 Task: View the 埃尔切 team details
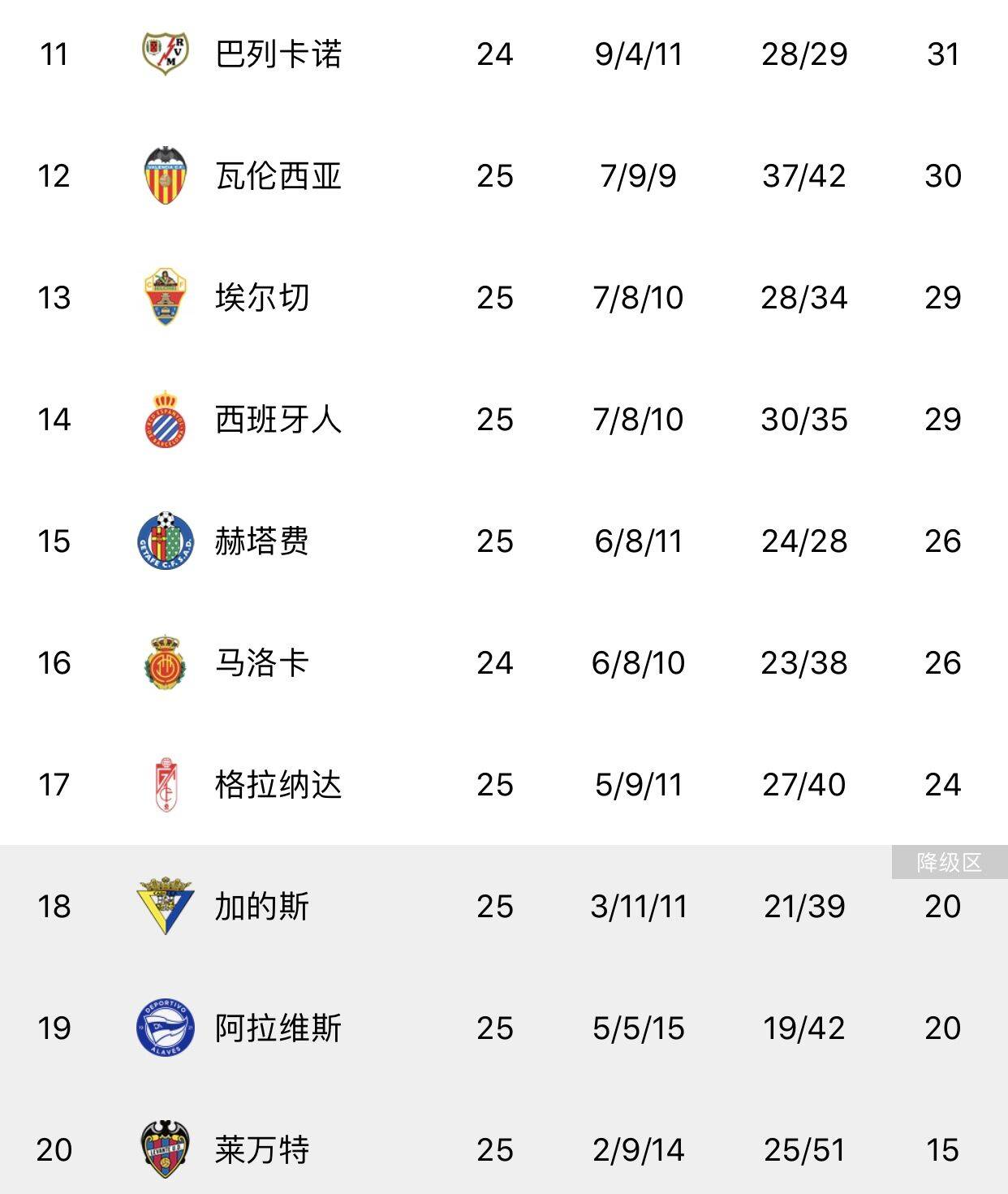262,298
